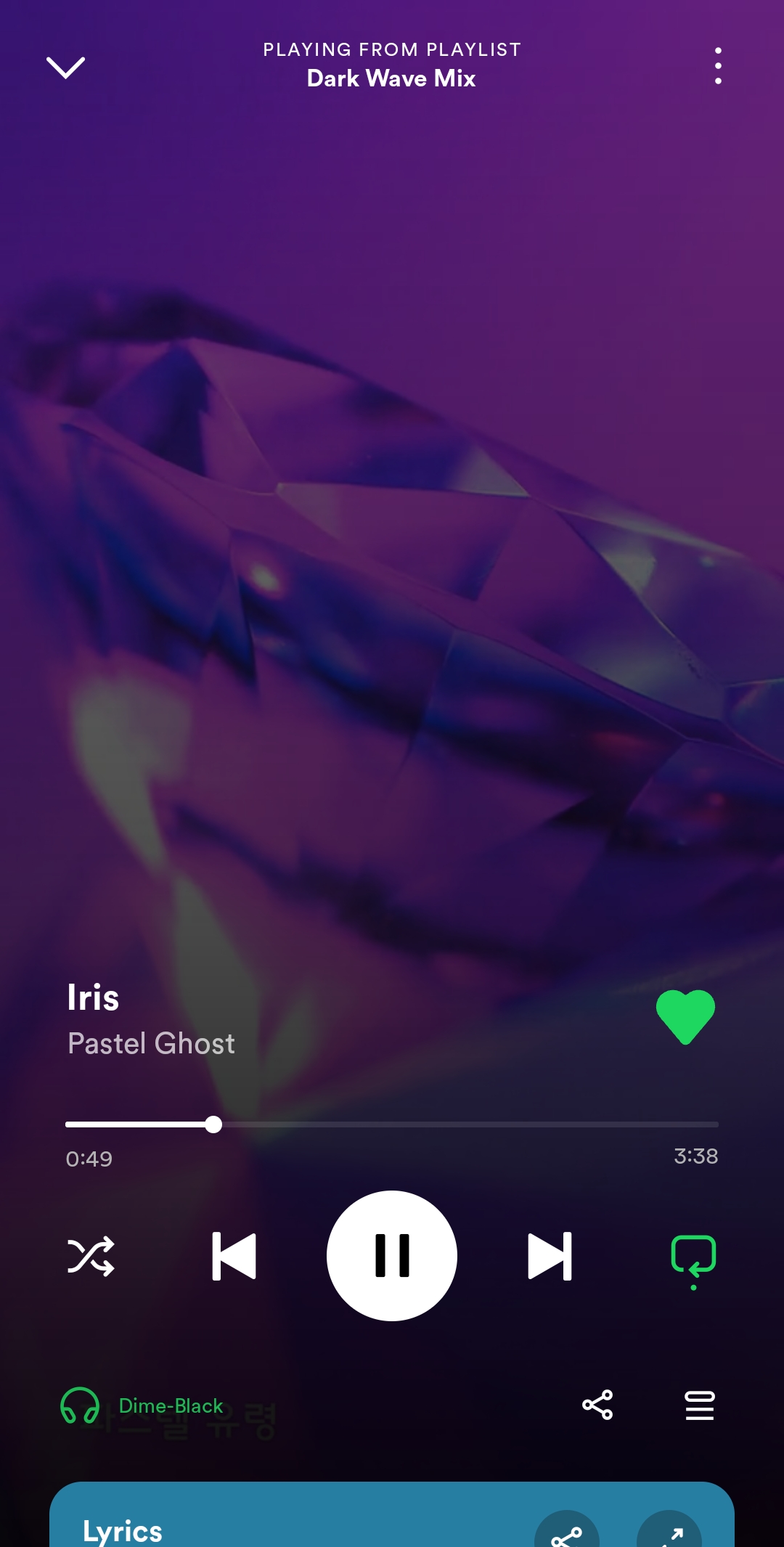
Task: Open artist Pastel Ghost
Action: pyautogui.click(x=151, y=1043)
